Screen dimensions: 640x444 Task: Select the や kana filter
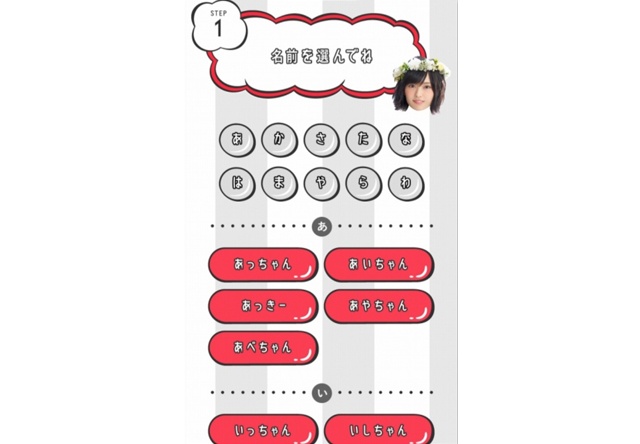coord(322,182)
